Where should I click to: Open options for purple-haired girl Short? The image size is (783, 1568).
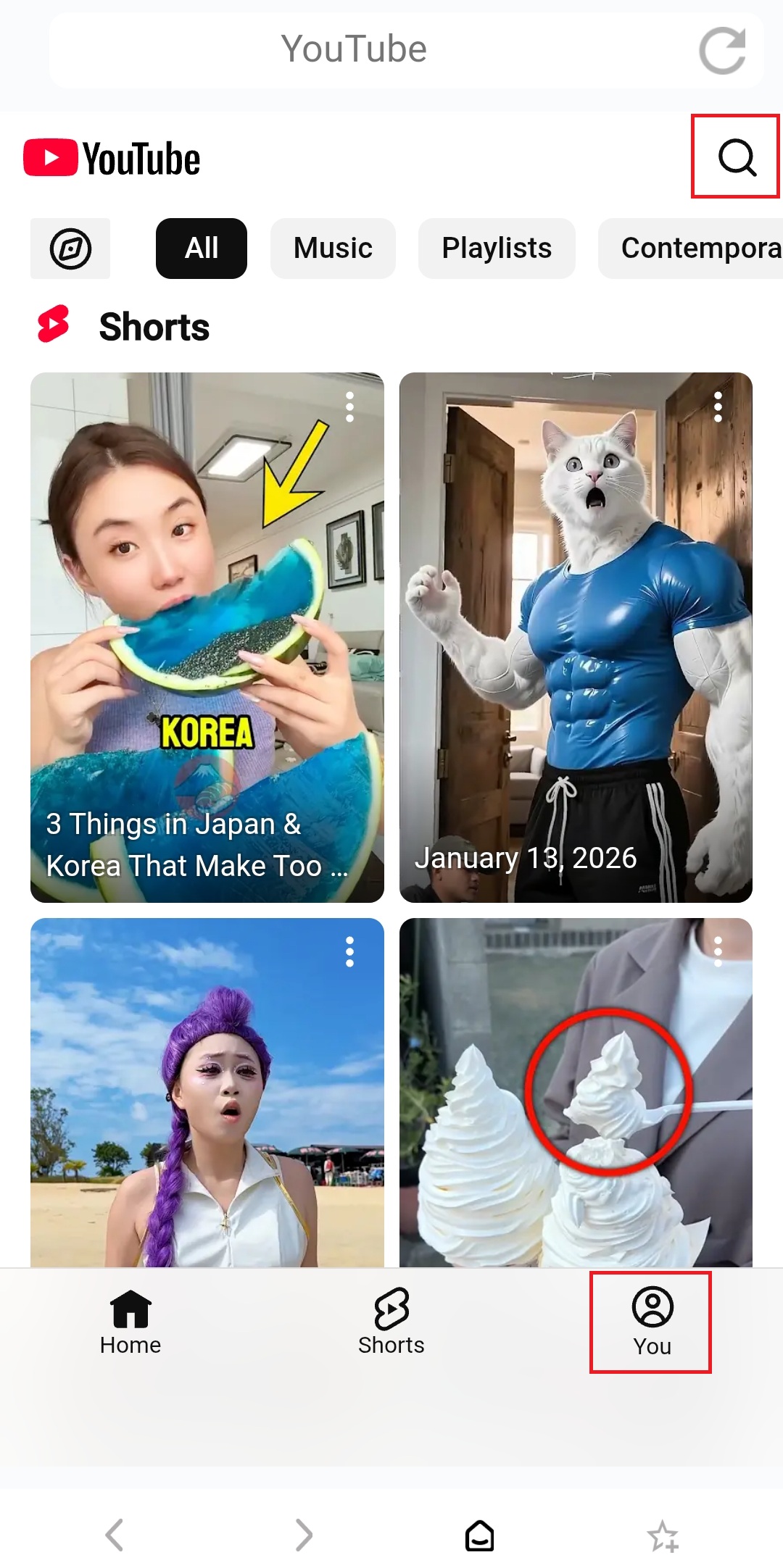pos(350,951)
